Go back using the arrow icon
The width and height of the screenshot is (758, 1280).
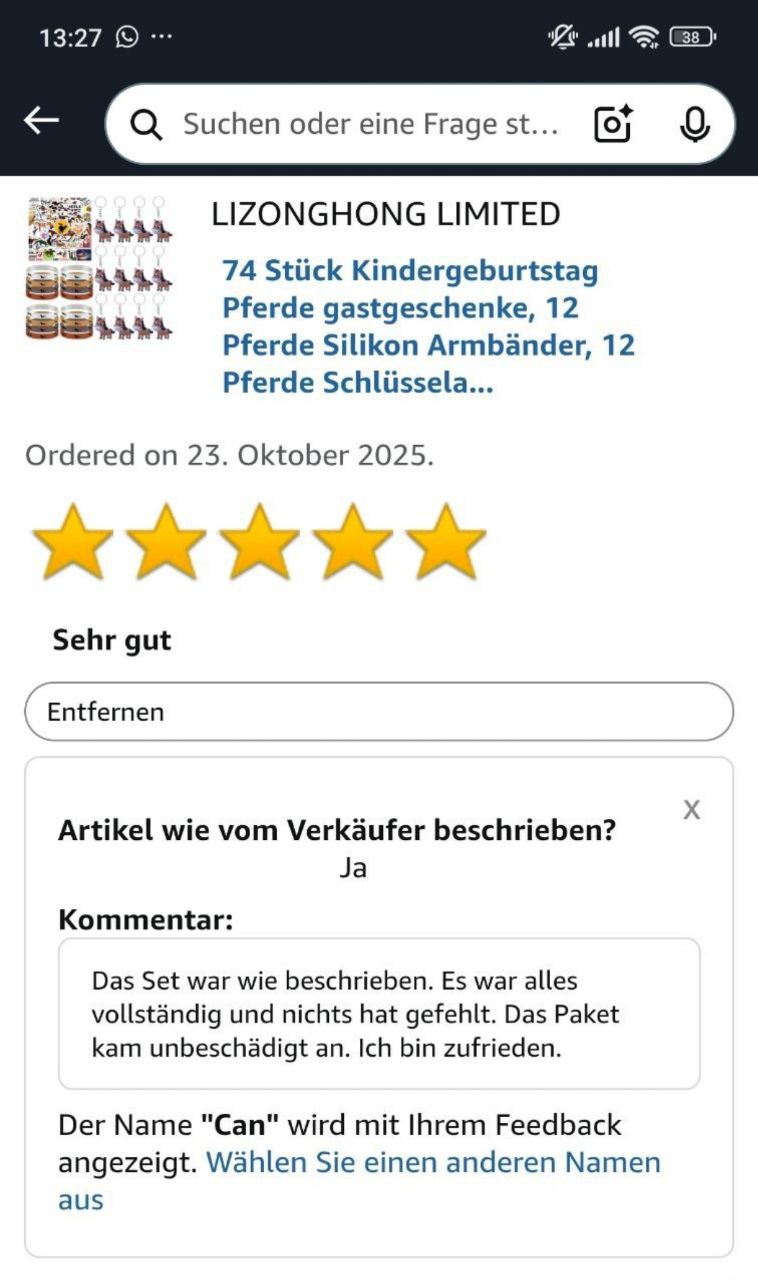(42, 122)
